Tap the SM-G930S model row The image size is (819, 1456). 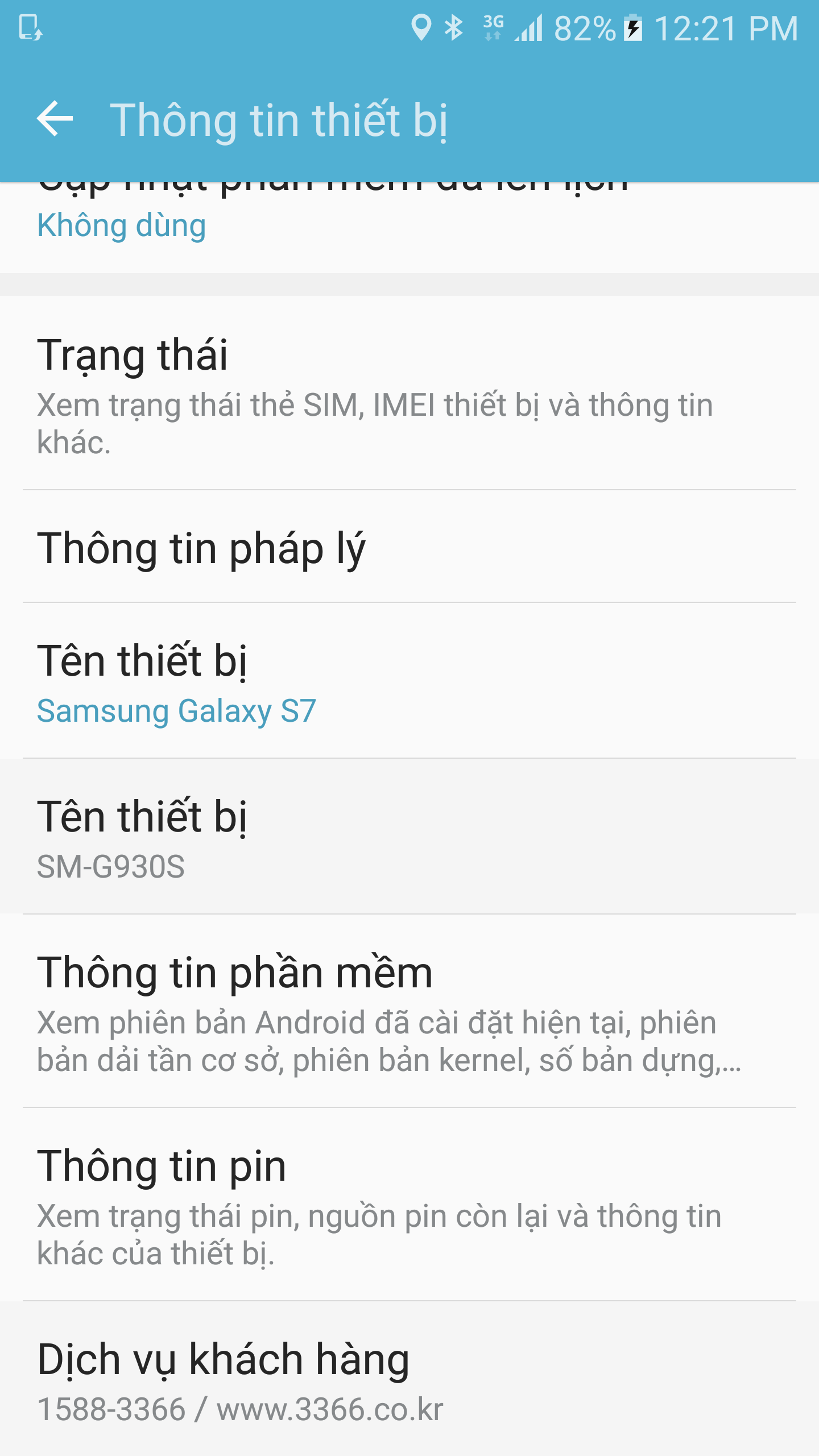point(409,837)
